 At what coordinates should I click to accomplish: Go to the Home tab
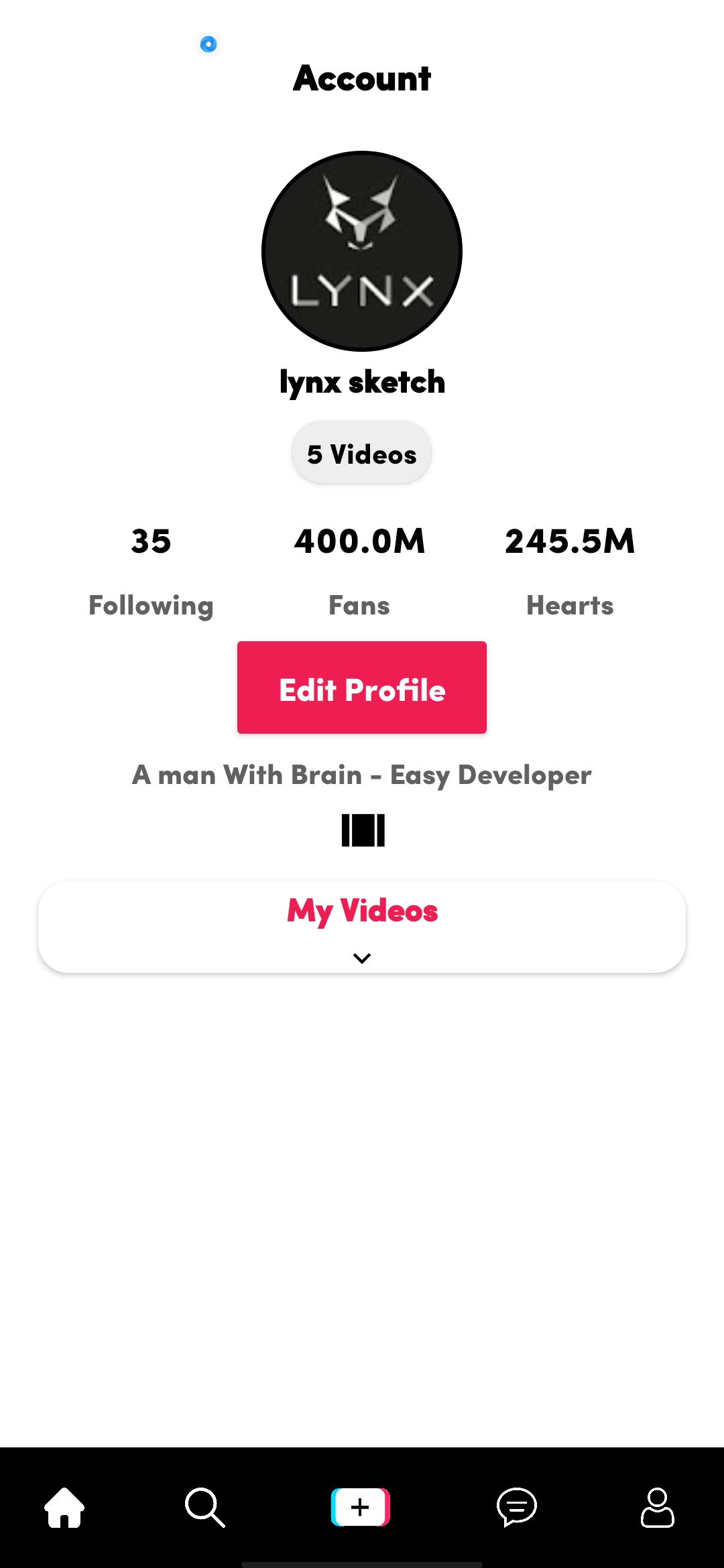coord(64,1508)
